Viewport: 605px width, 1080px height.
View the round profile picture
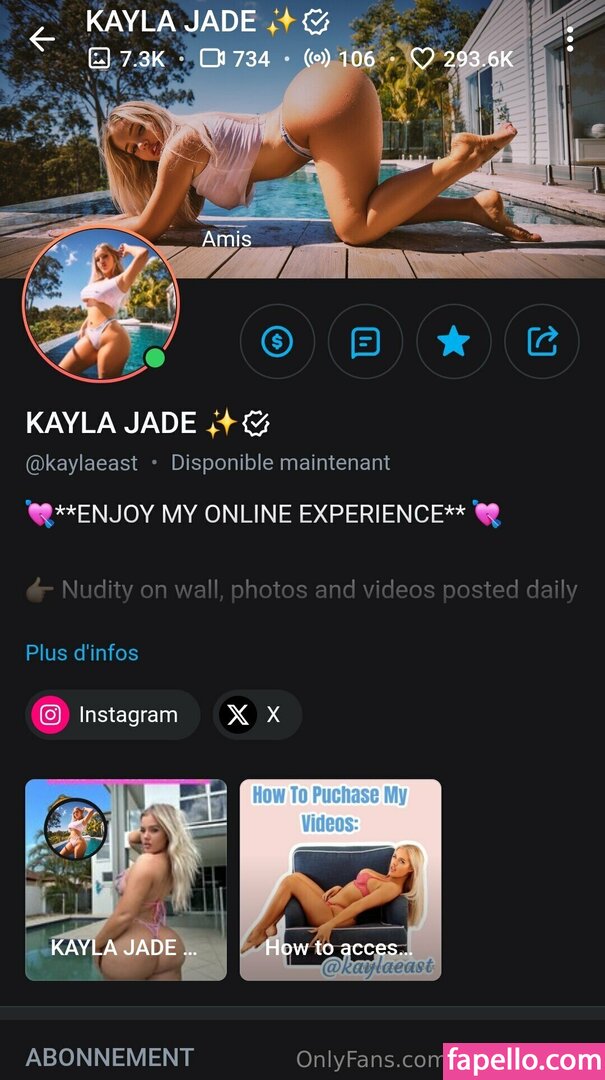tap(100, 304)
